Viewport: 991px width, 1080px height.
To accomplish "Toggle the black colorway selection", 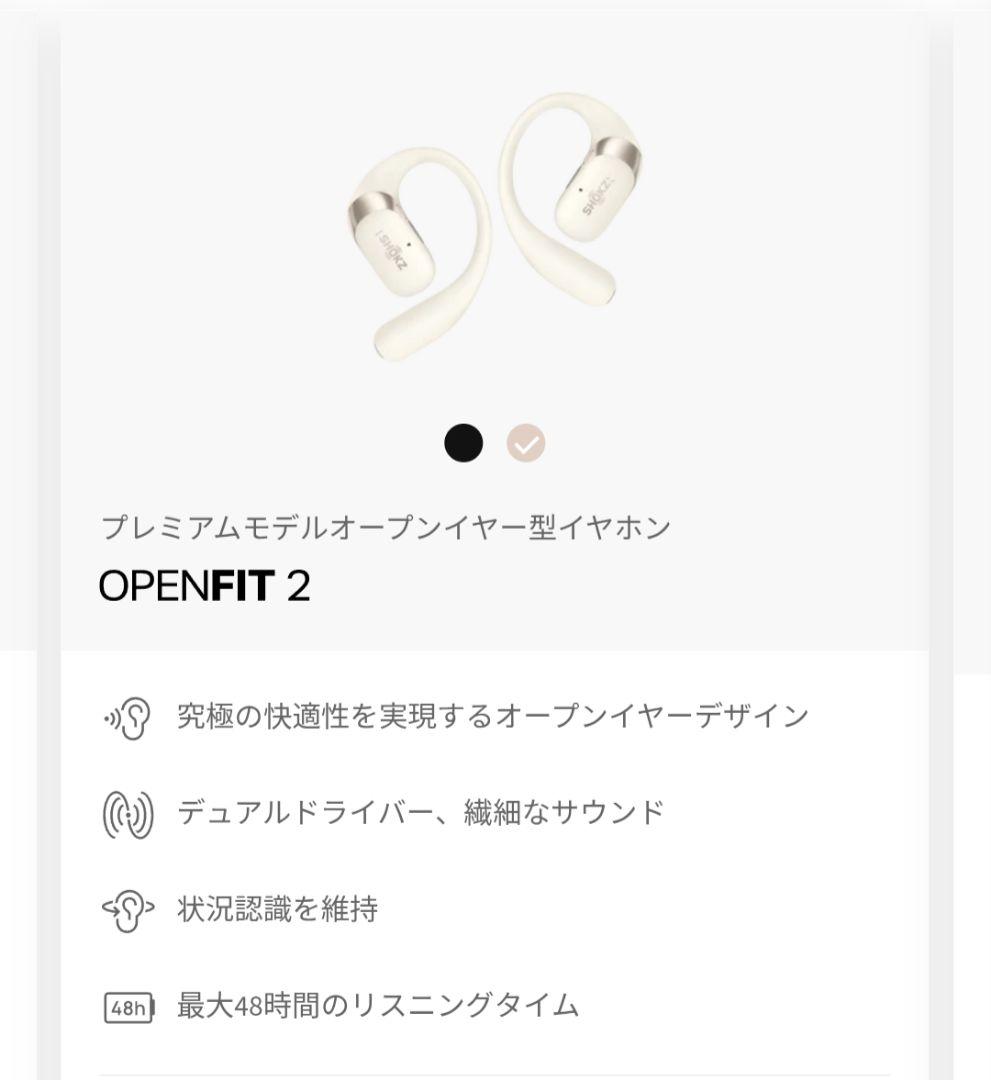I will pos(461,441).
